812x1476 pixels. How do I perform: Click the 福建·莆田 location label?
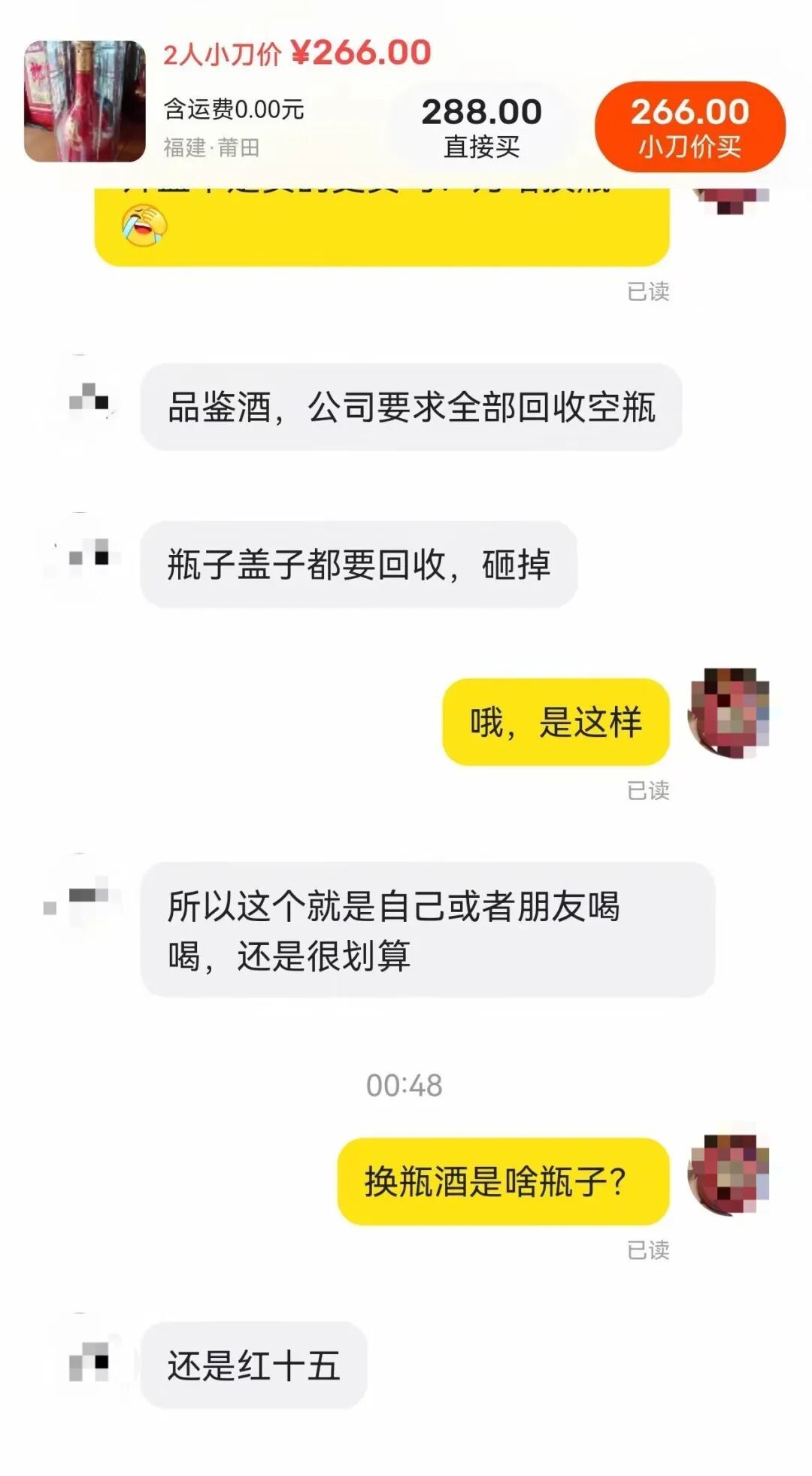coord(213,147)
